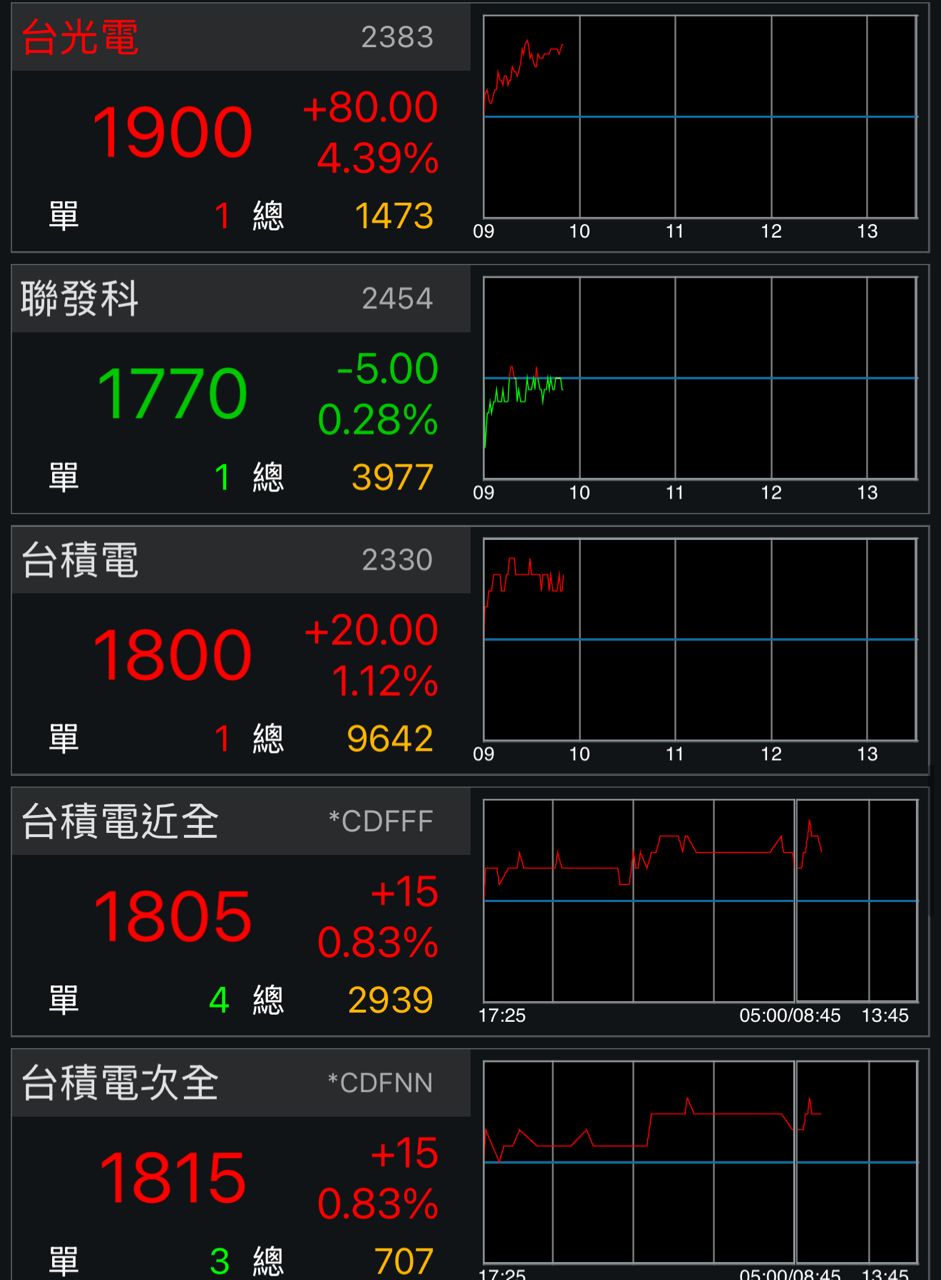View the 台光電 intraday chart
The image size is (941, 1280).
(x=700, y=118)
